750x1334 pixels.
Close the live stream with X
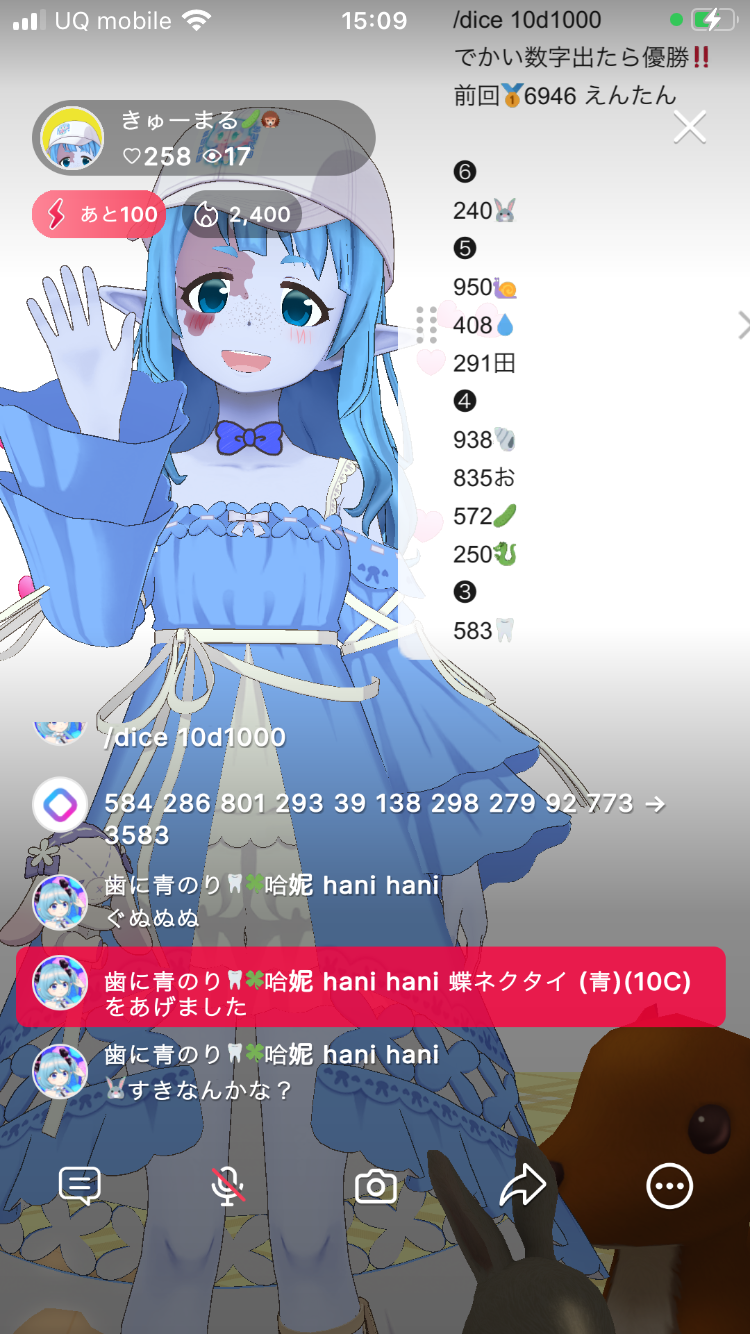click(690, 127)
